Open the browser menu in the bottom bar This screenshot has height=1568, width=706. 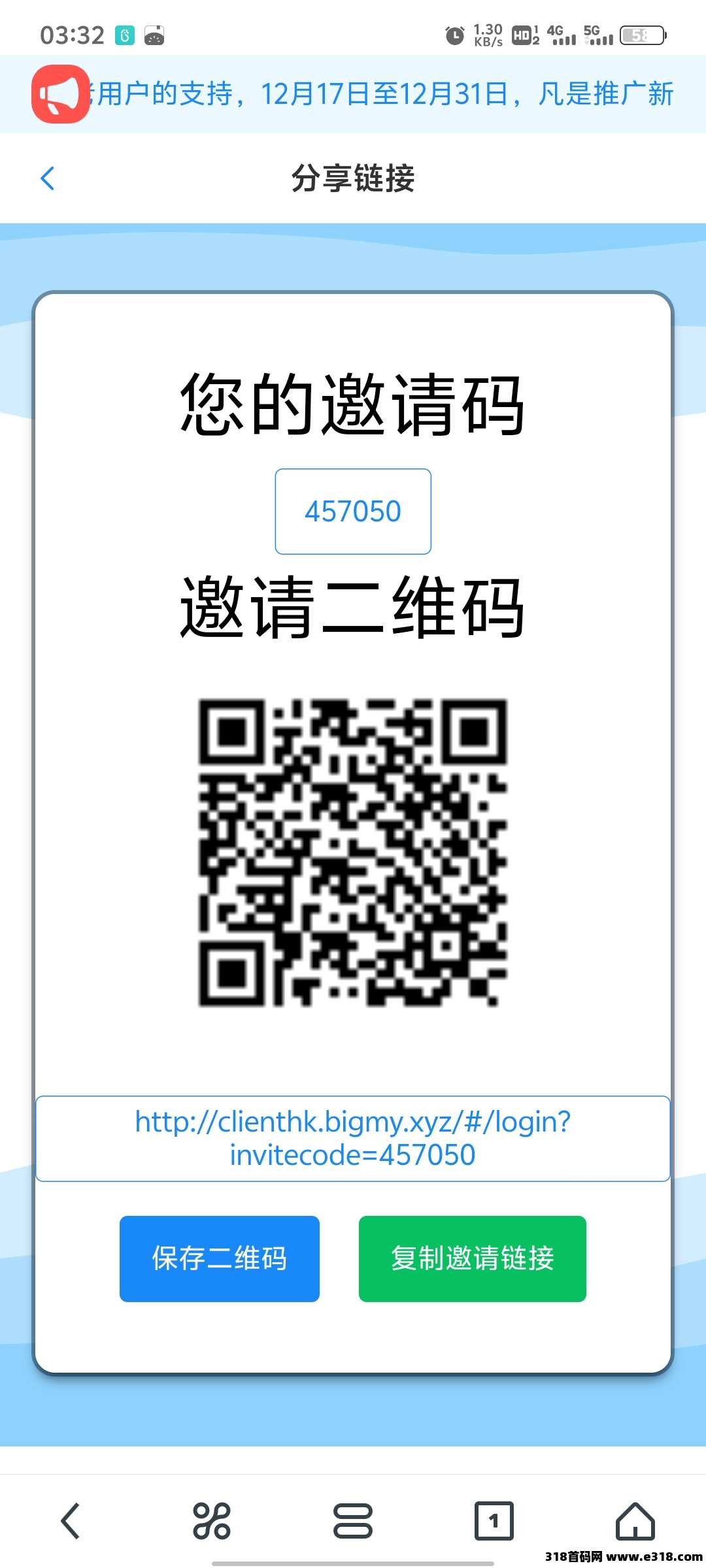click(x=352, y=1521)
